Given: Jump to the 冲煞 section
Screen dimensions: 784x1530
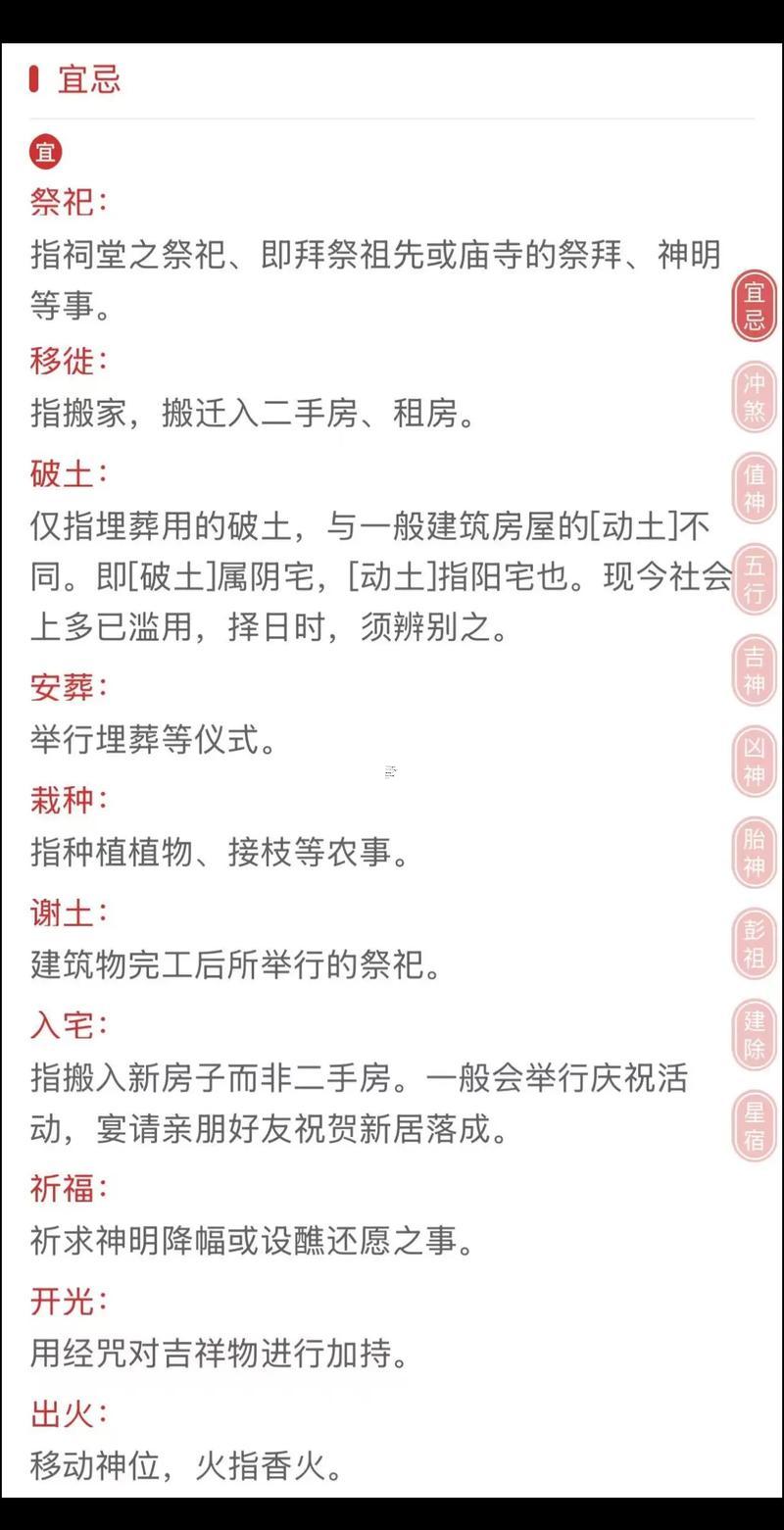Looking at the screenshot, I should [754, 397].
